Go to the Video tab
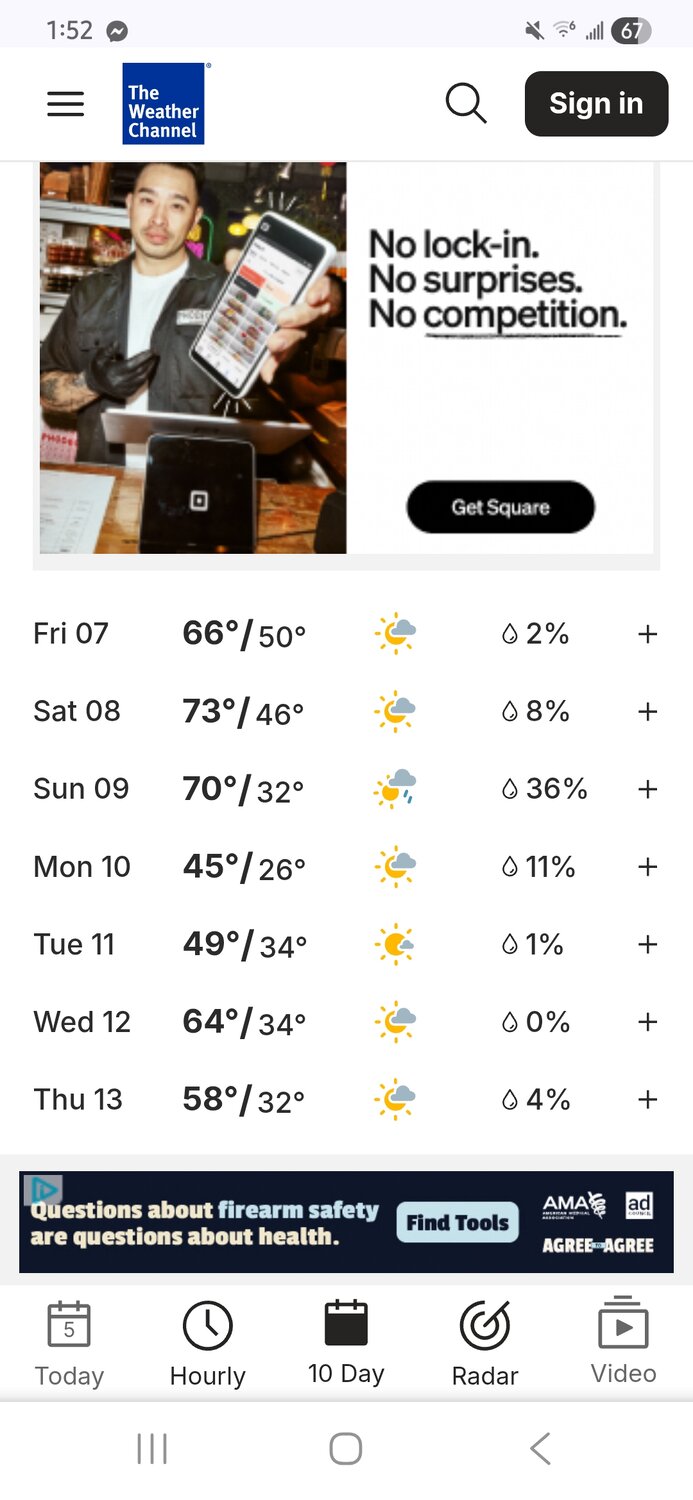693x1500 pixels. pos(623,1343)
